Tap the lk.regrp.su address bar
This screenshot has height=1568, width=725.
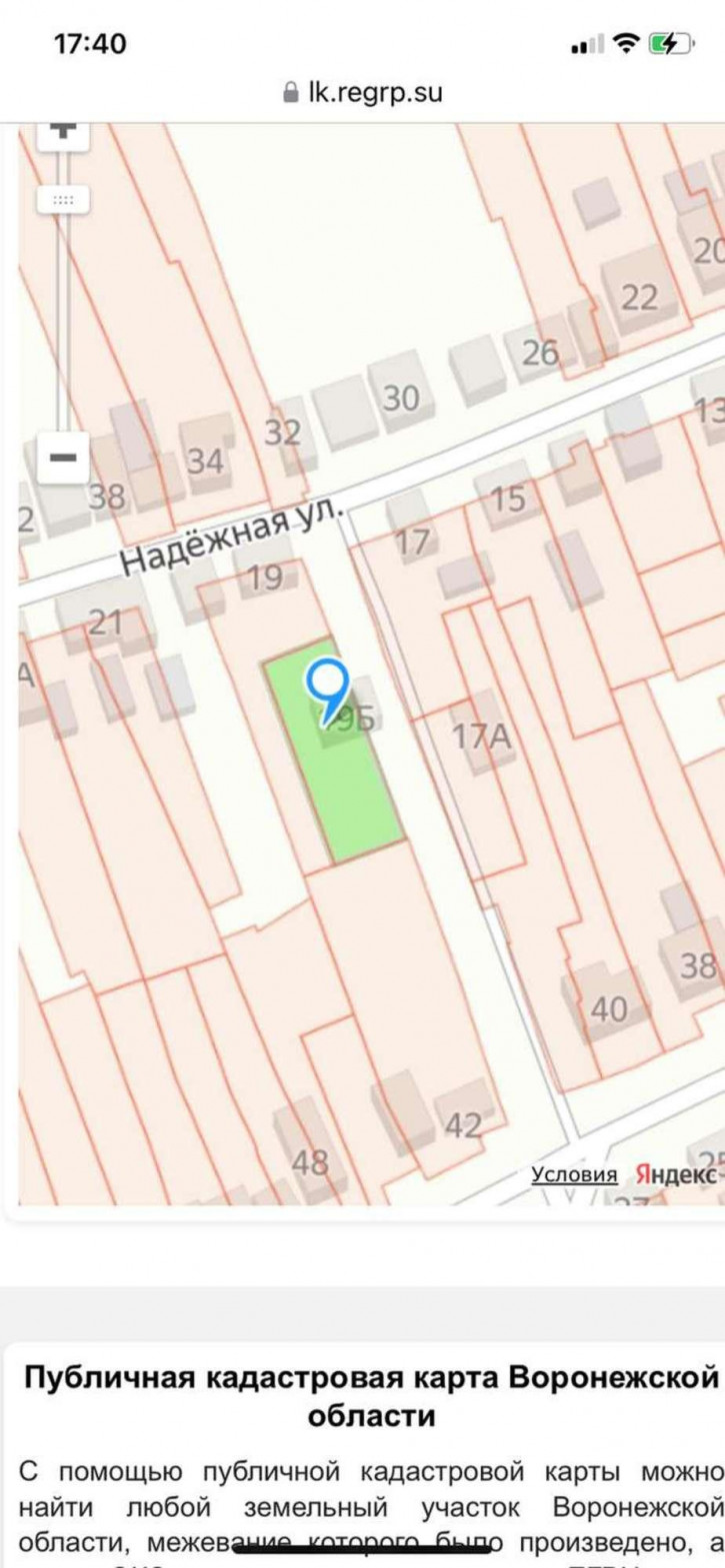(x=363, y=93)
